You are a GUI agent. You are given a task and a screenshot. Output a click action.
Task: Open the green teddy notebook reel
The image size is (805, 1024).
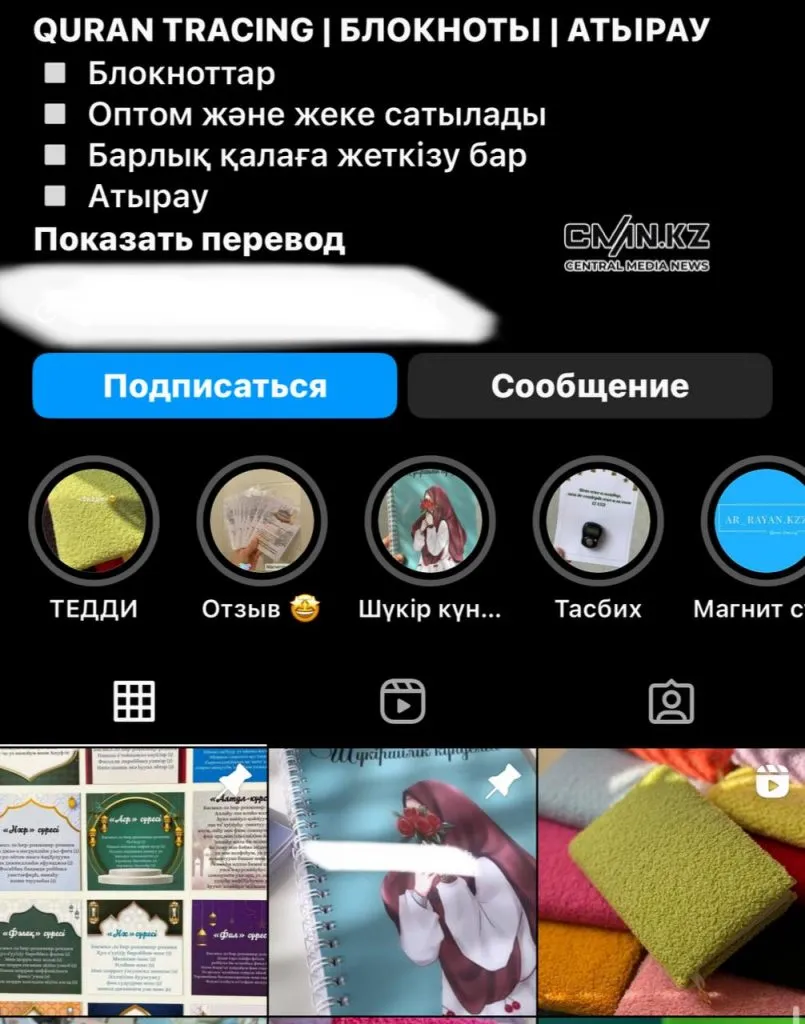click(672, 885)
